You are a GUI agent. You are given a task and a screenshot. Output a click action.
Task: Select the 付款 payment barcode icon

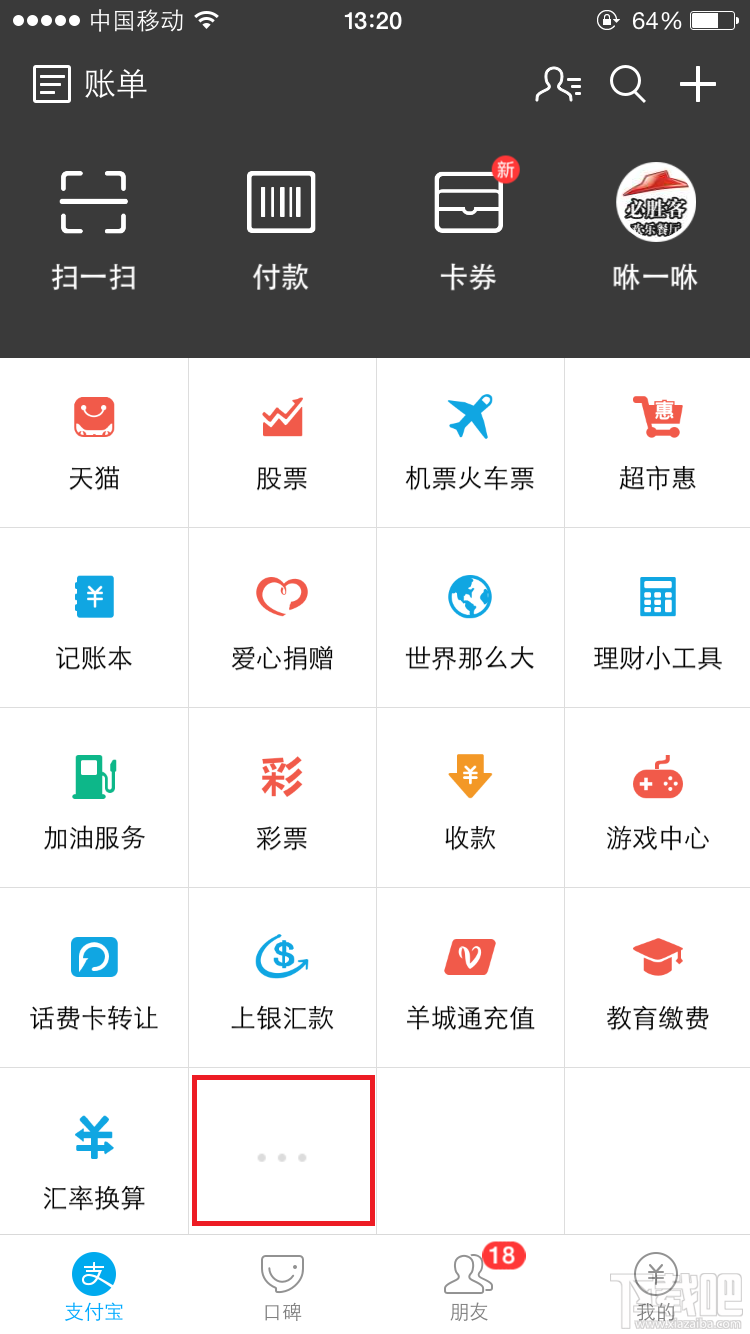pos(281,225)
